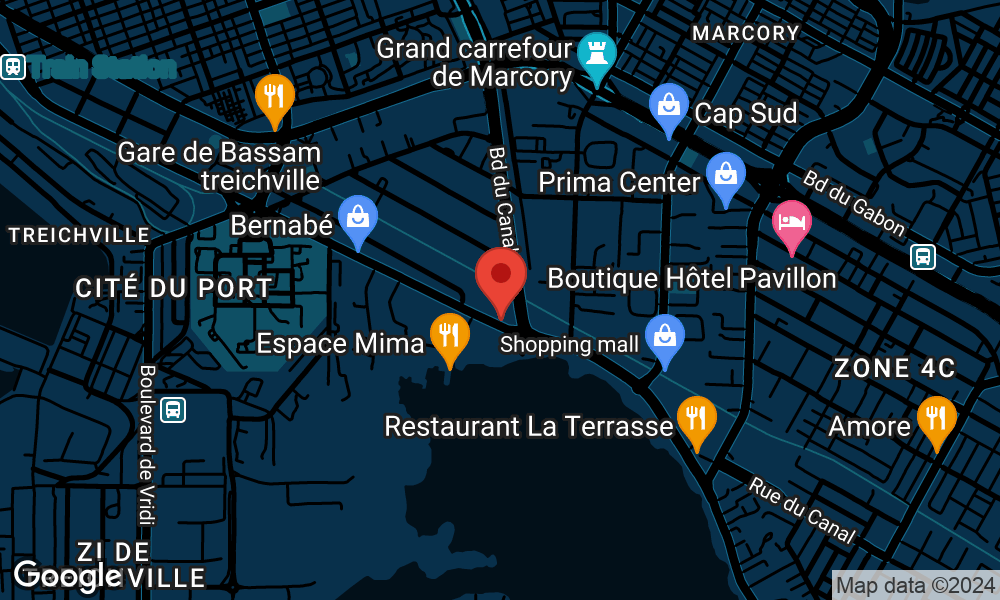This screenshot has height=600, width=1000.
Task: Tap the red location pin on Bd du Canal
Action: pyautogui.click(x=501, y=276)
